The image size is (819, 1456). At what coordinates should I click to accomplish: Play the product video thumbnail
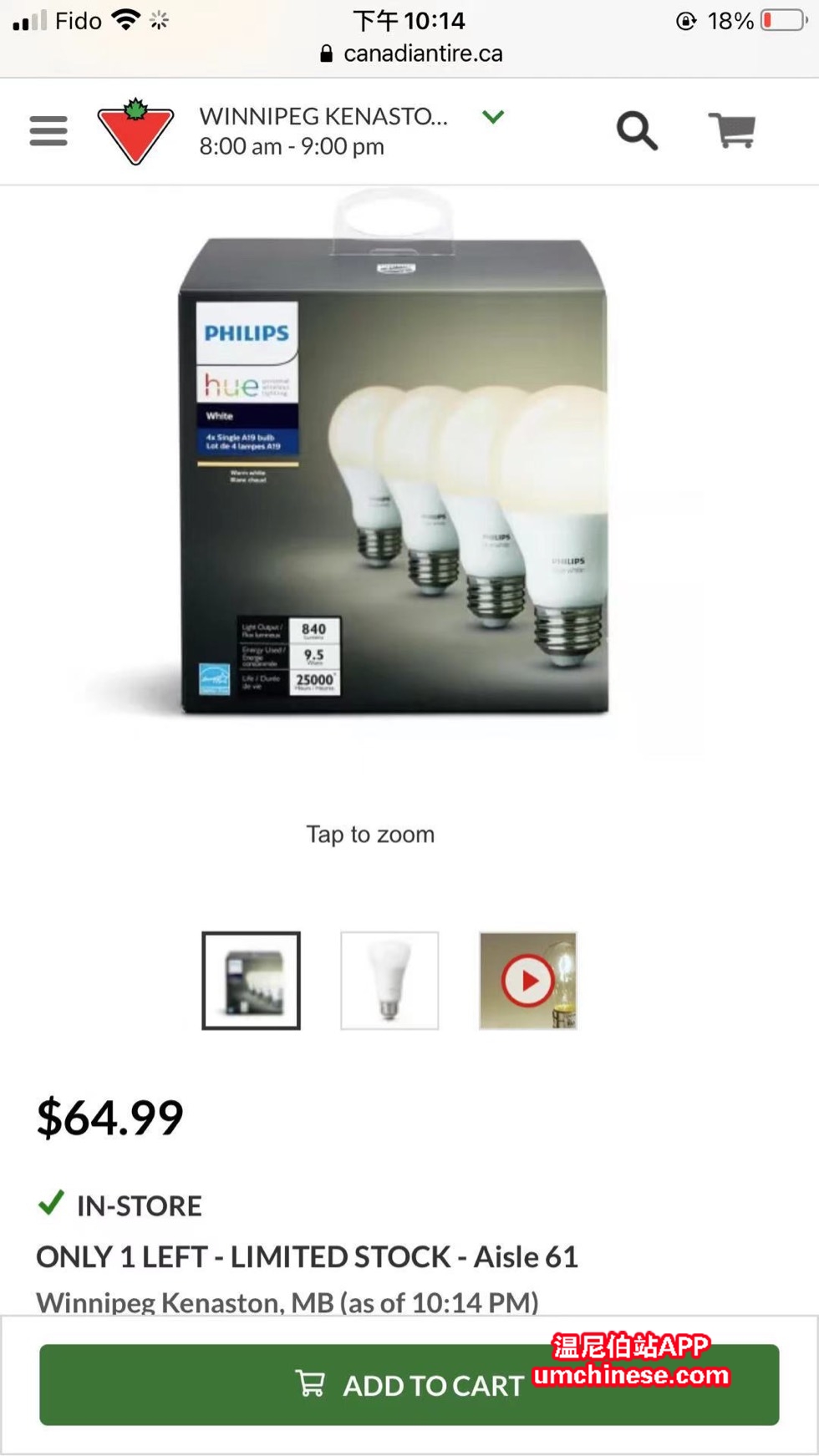point(528,981)
